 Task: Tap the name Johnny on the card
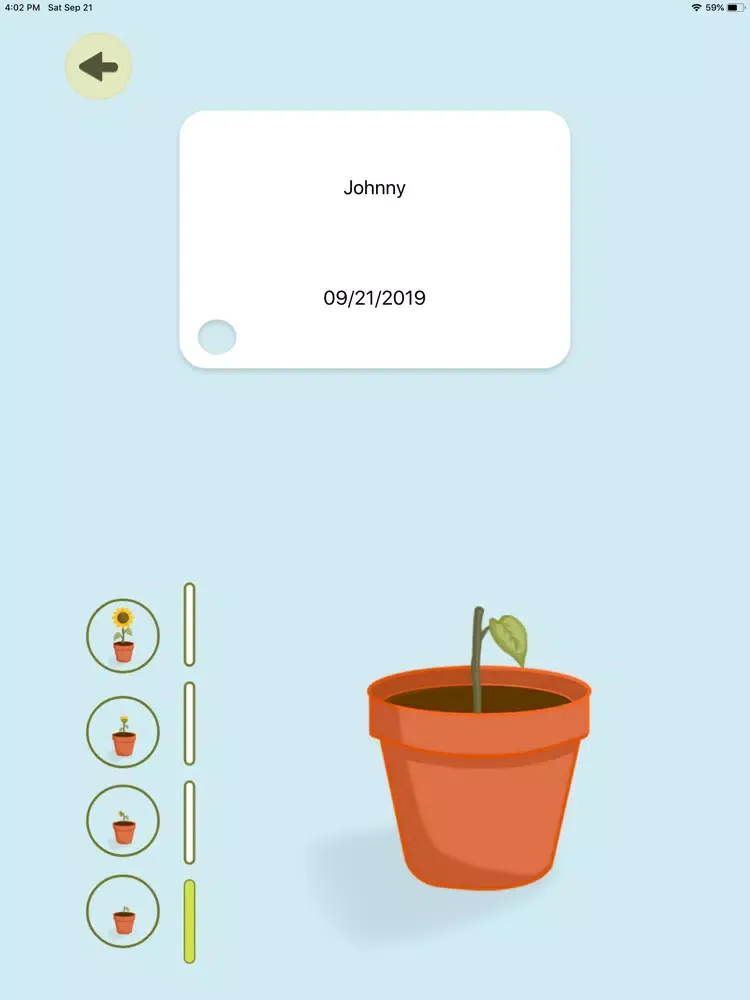[x=375, y=187]
